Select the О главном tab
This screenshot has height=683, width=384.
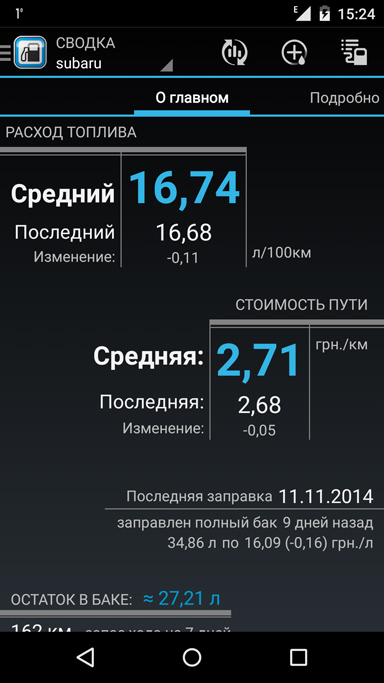(192, 98)
